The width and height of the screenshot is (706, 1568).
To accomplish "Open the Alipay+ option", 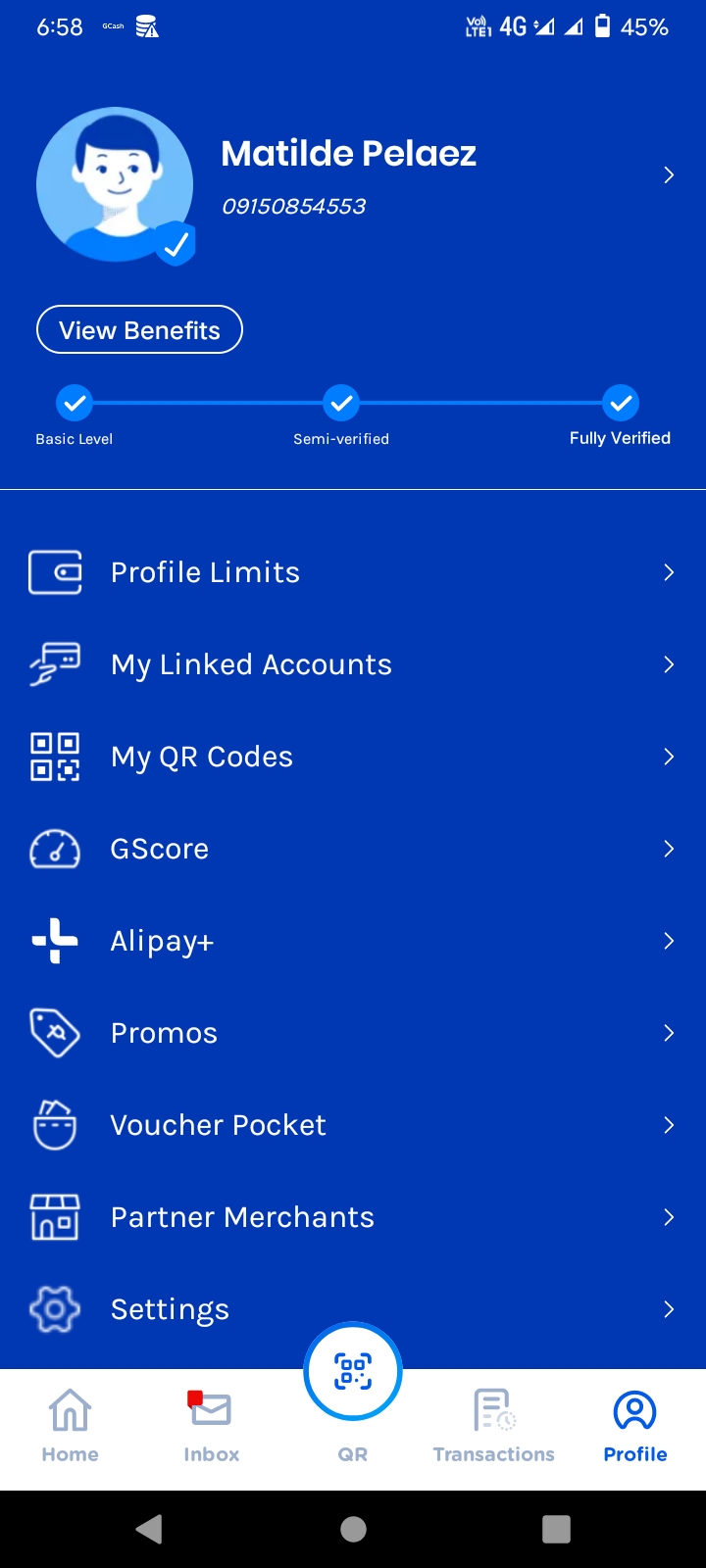I will [x=353, y=941].
